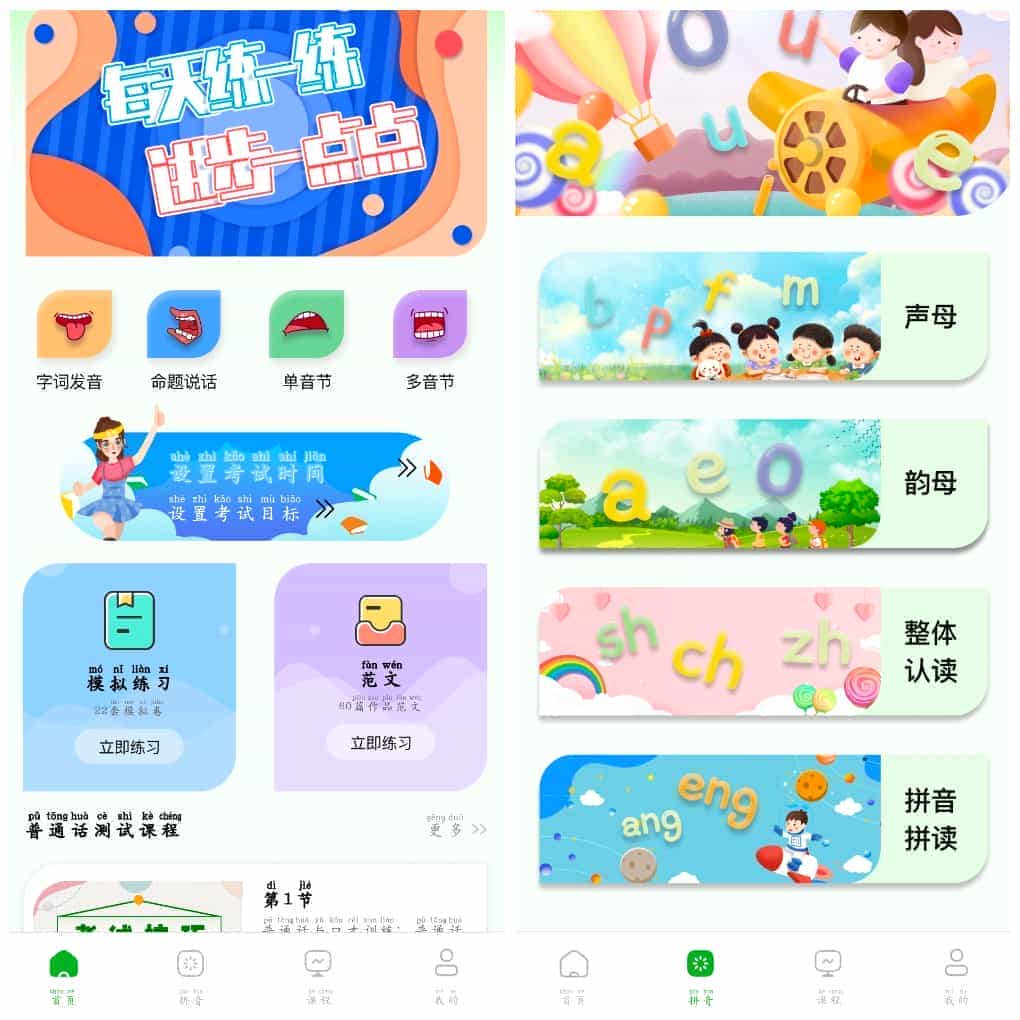Open the 韵母 pinyin lesson card
Screen dimensions: 1020x1020
point(762,484)
